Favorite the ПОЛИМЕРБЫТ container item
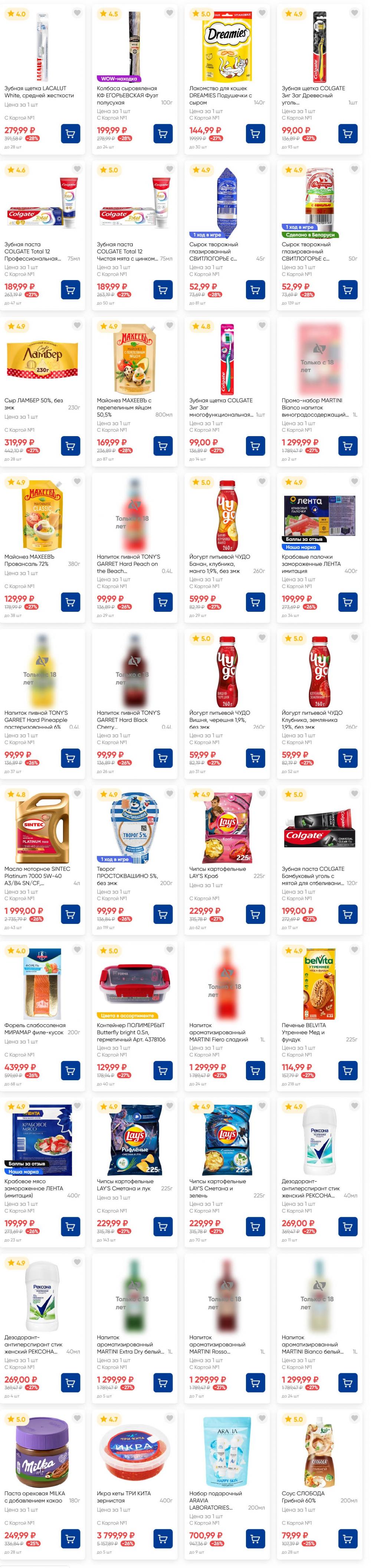 170,949
